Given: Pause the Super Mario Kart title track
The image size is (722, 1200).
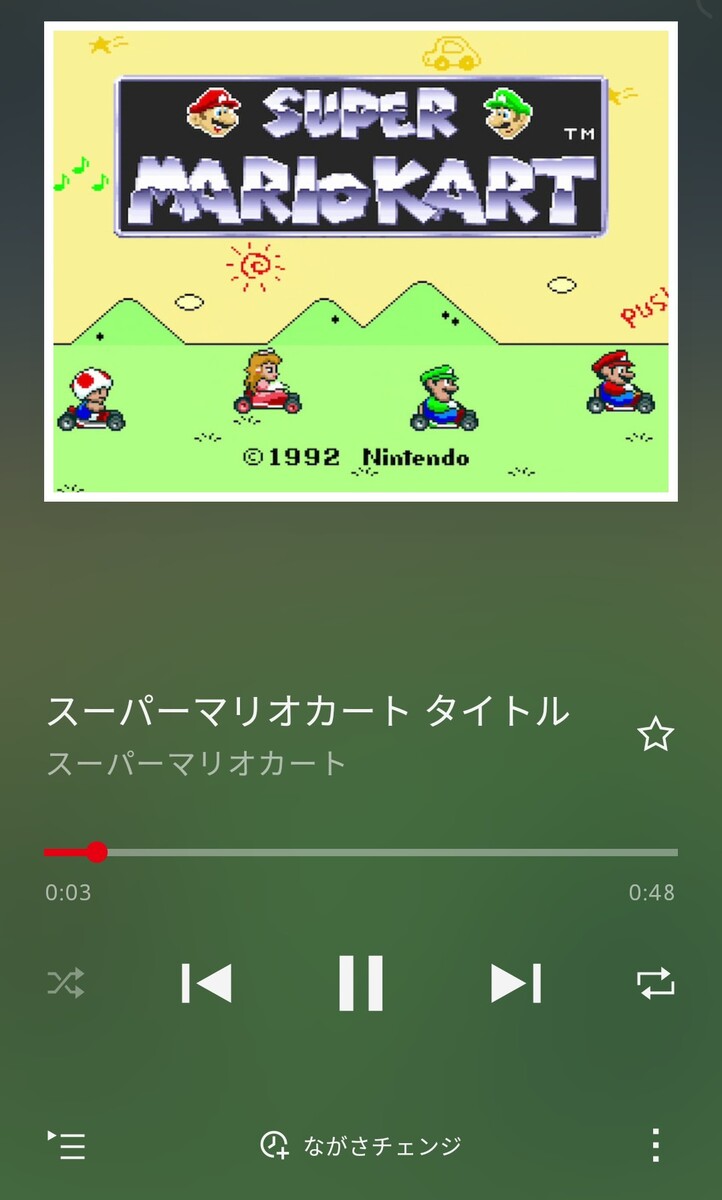Looking at the screenshot, I should click(360, 983).
